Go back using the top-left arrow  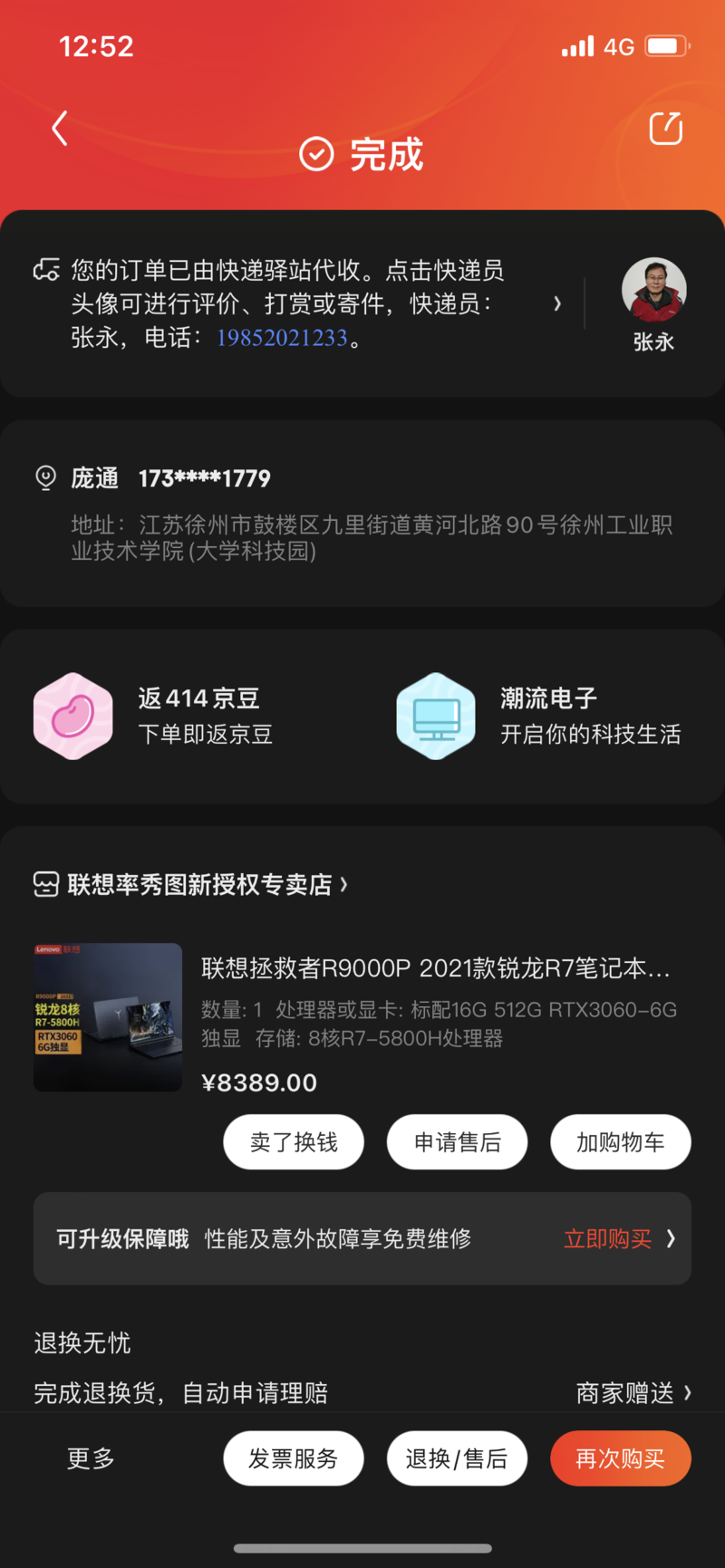pyautogui.click(x=60, y=129)
